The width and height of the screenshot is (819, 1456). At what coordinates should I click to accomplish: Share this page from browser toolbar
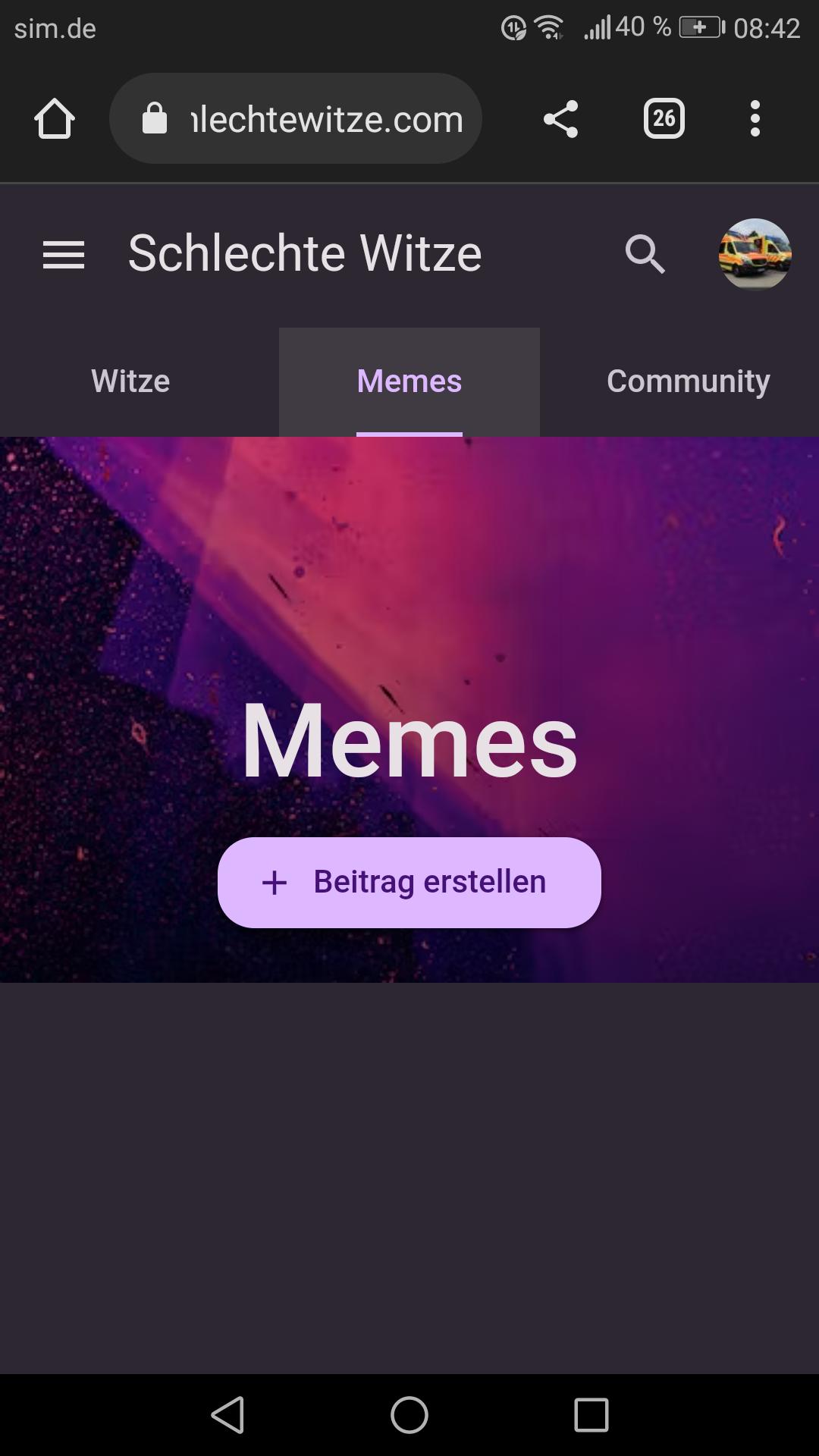pos(561,119)
